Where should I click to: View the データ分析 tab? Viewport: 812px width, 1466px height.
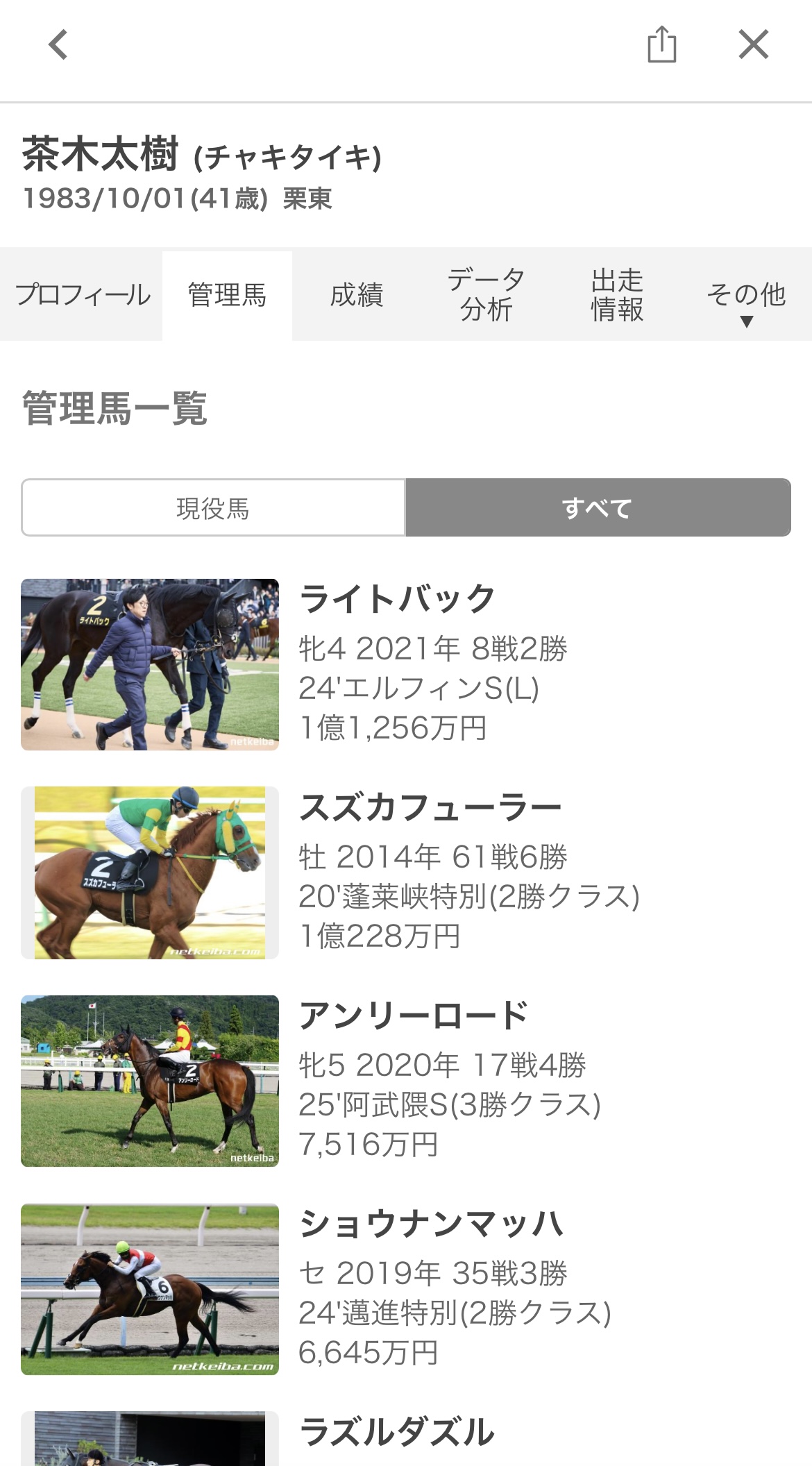click(486, 295)
